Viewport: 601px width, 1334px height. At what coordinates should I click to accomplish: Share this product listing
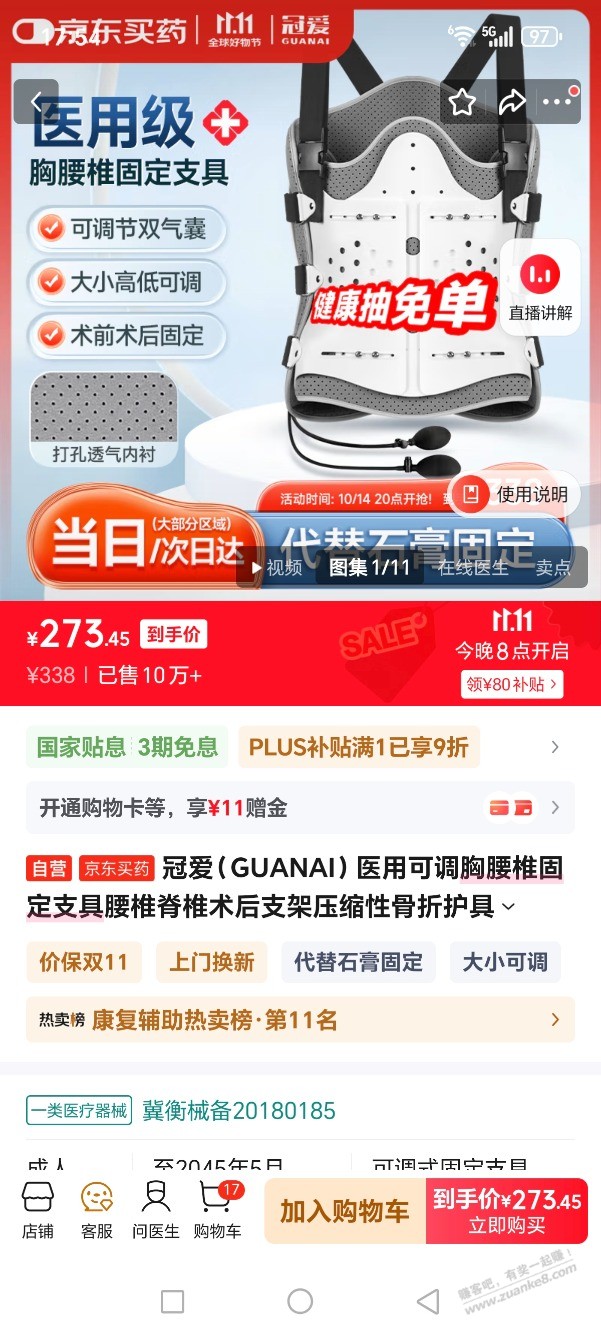[512, 102]
